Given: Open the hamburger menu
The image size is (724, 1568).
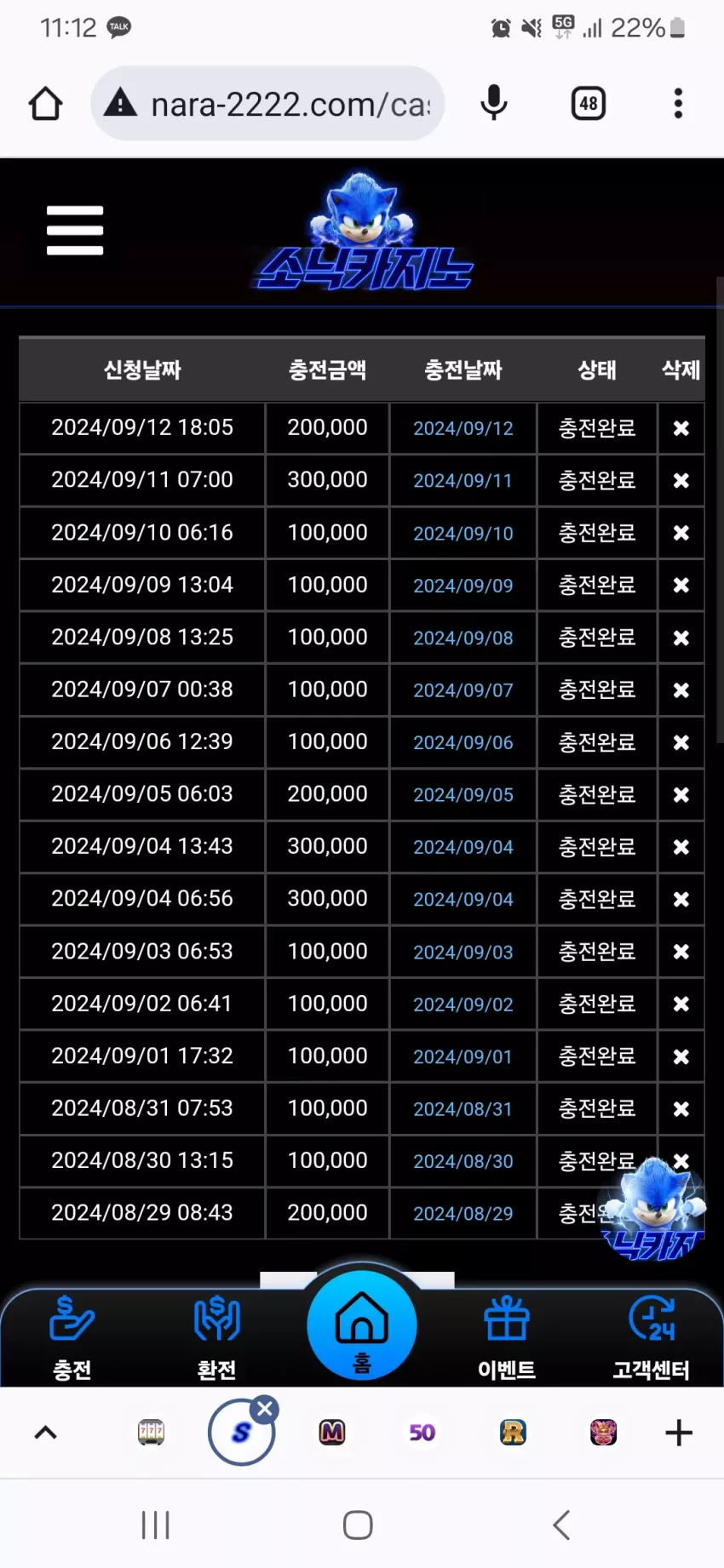Looking at the screenshot, I should pos(75,230).
